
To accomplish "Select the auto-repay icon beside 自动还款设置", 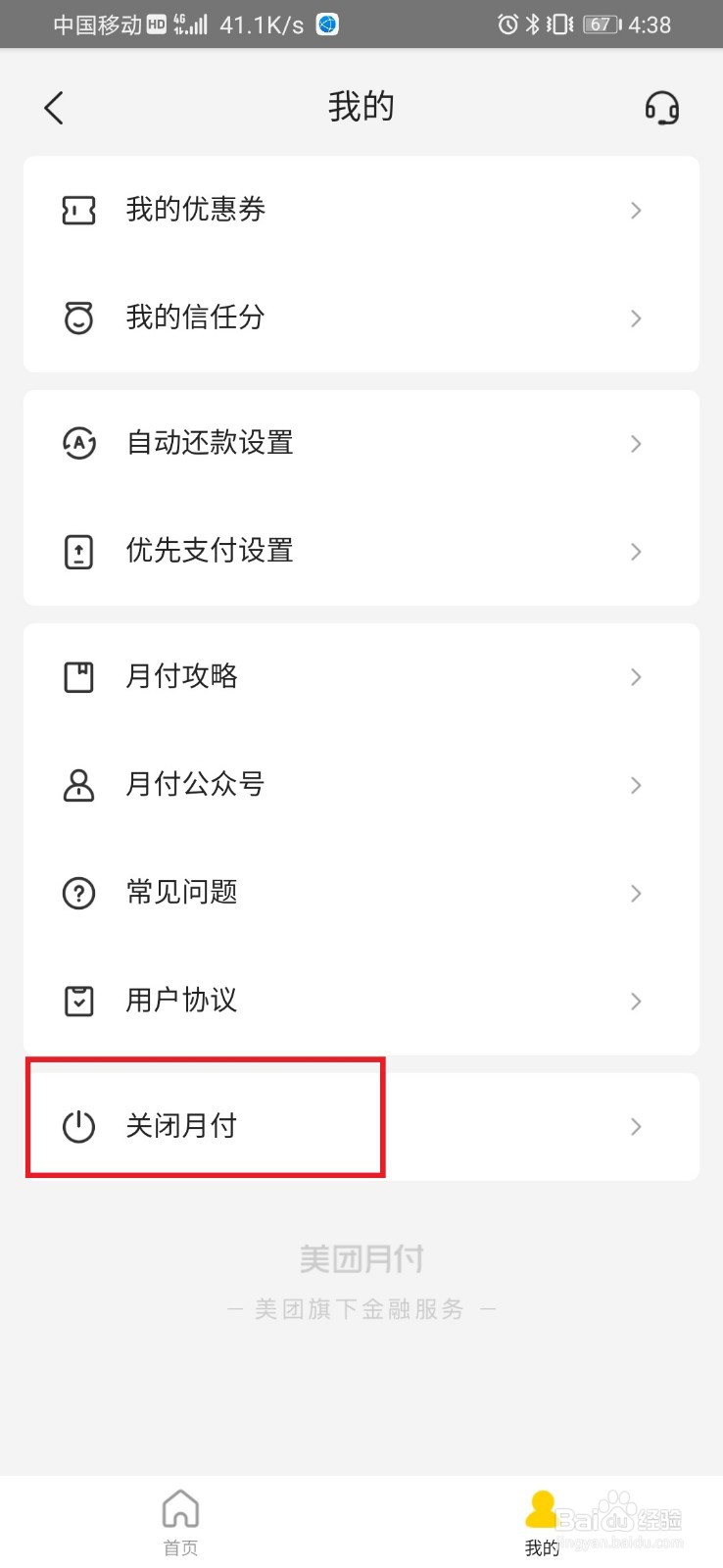I will [78, 443].
